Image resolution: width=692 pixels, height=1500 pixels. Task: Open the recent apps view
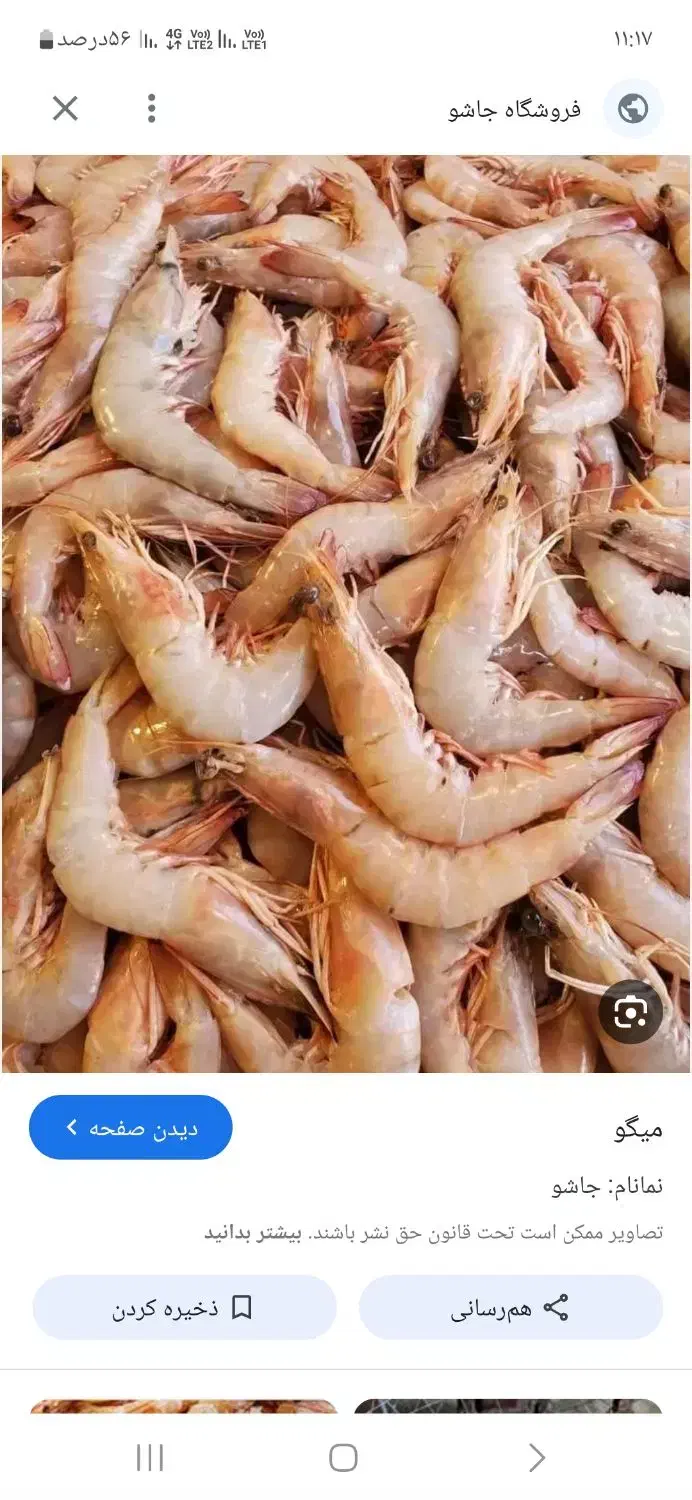click(150, 1458)
